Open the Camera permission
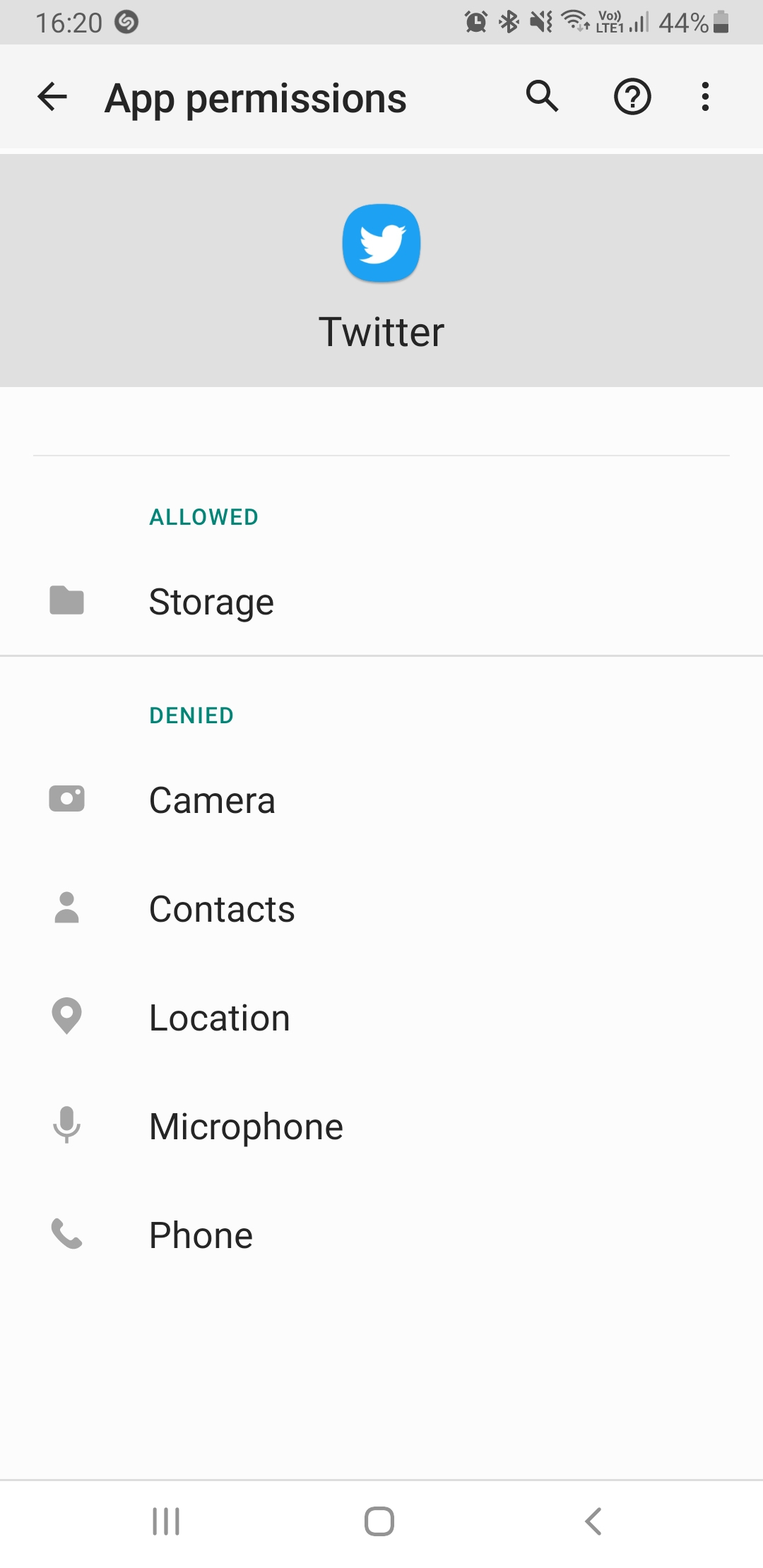 (212, 800)
